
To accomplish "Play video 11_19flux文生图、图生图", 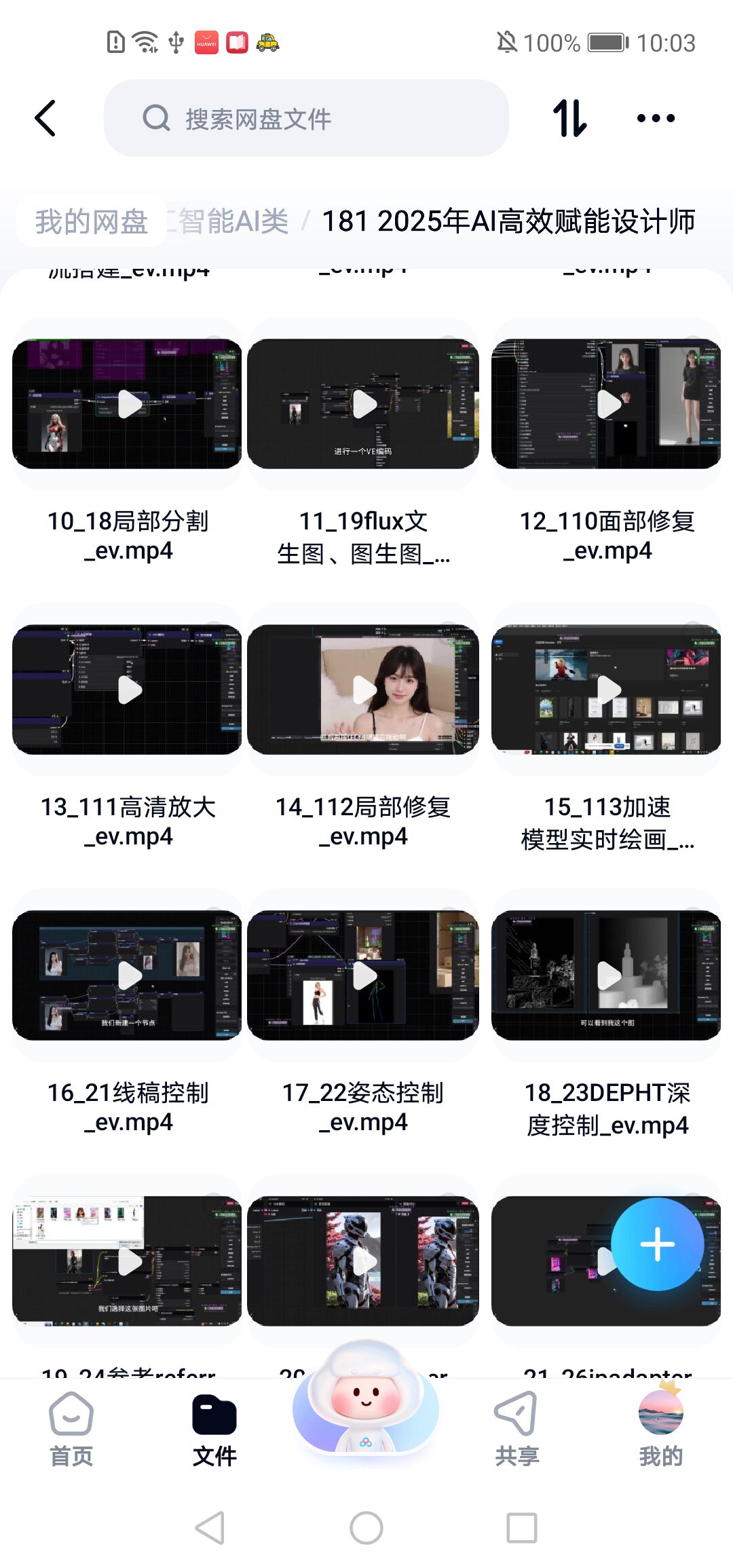I will tap(363, 404).
